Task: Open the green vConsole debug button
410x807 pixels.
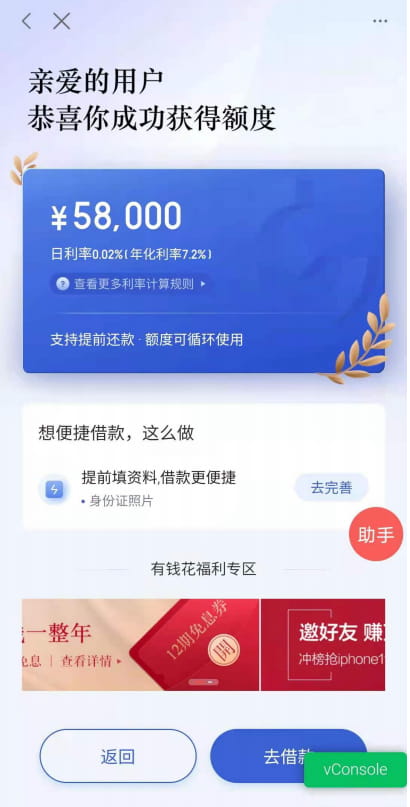Action: pos(355,769)
